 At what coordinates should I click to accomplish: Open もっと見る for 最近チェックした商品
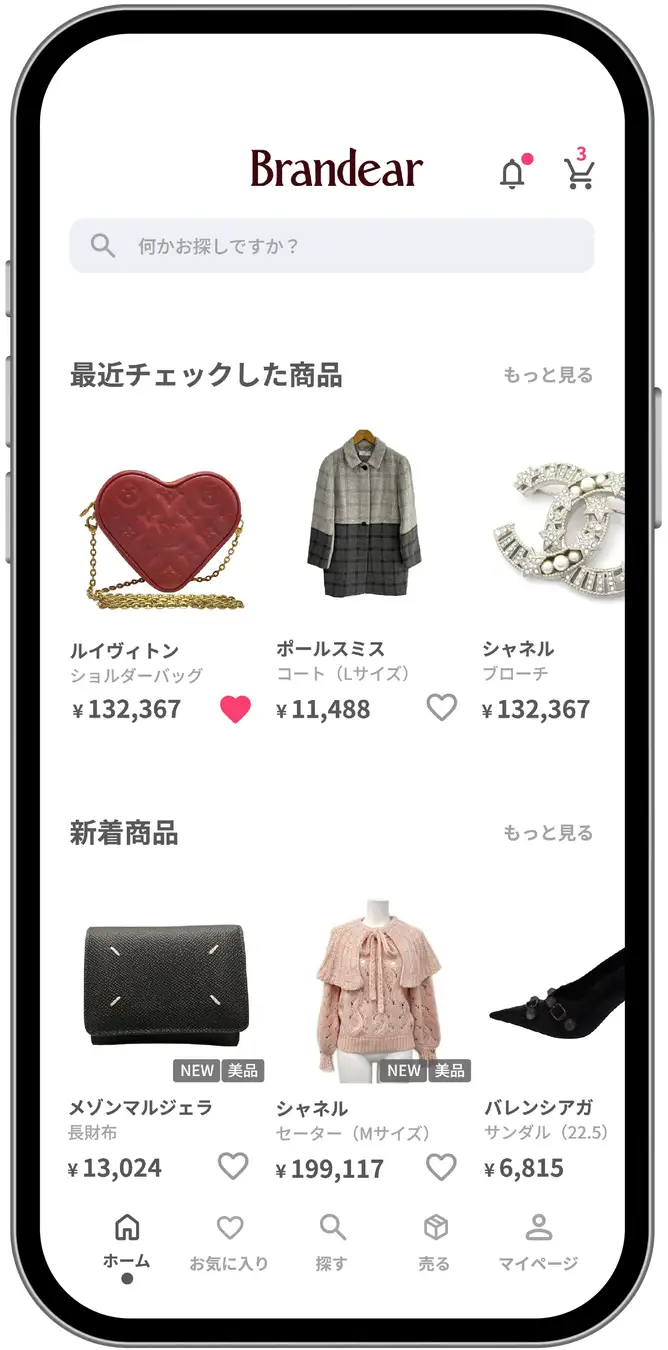point(548,375)
